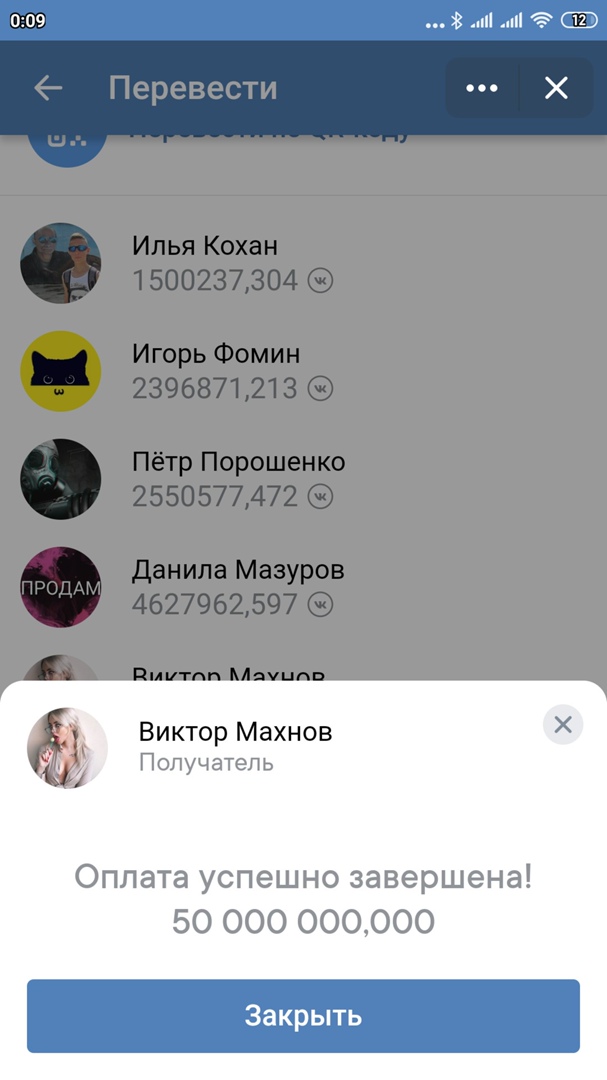607x1080 pixels.
Task: Tap the blue Закрыть button
Action: click(x=303, y=1016)
